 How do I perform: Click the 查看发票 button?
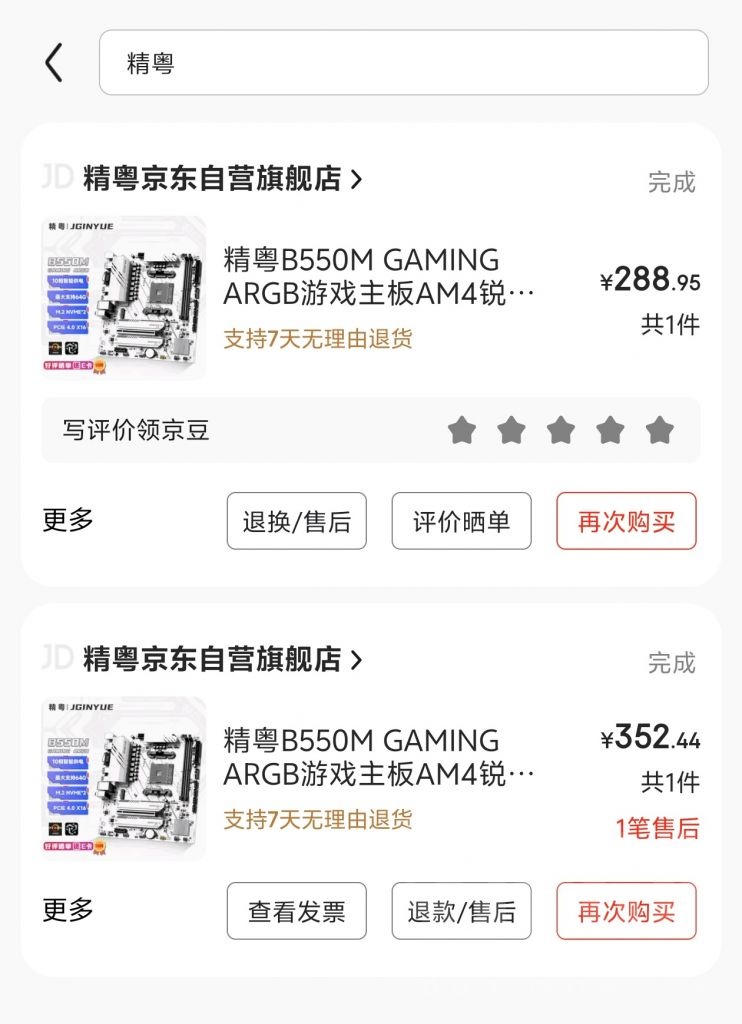click(296, 911)
